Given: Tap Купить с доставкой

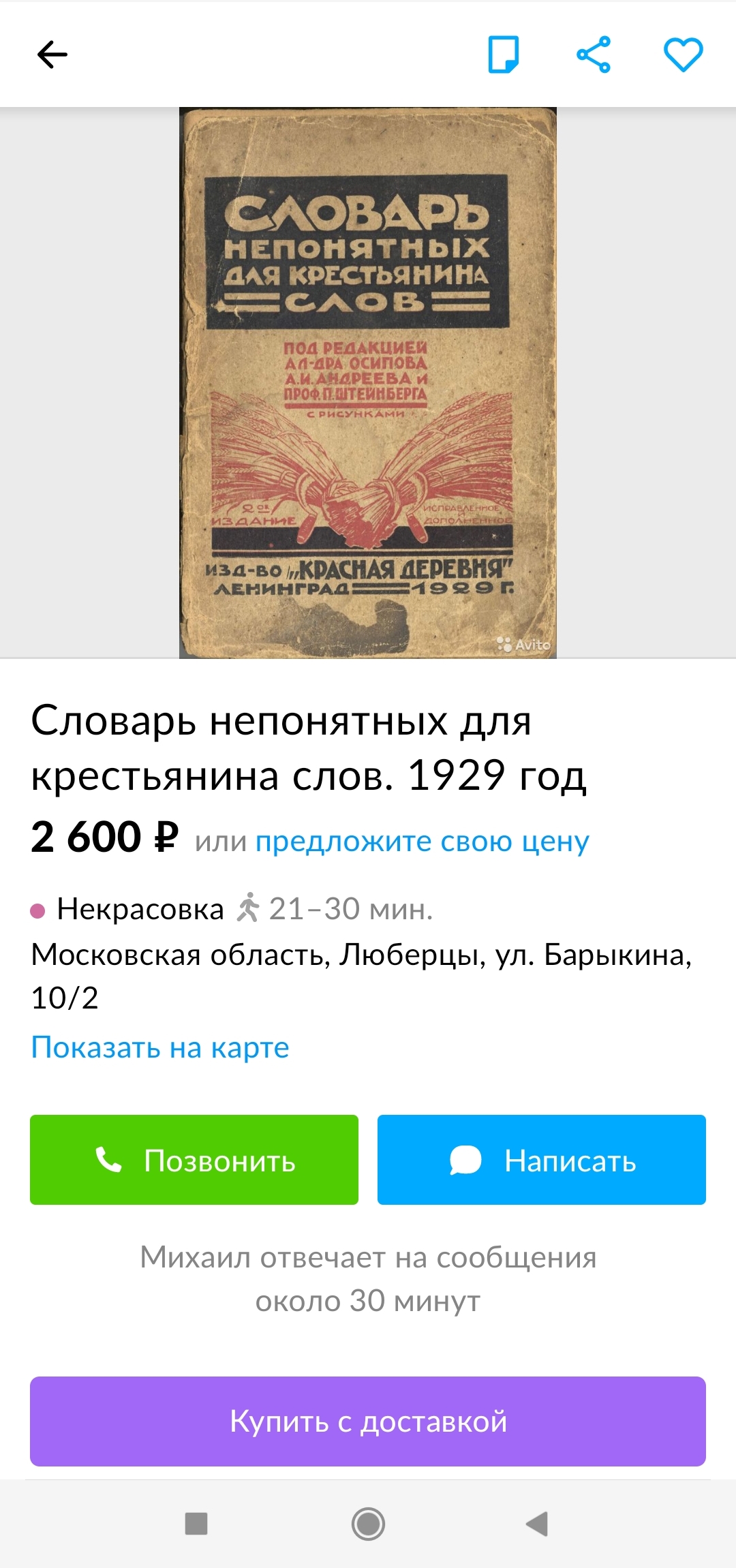Looking at the screenshot, I should (368, 1421).
